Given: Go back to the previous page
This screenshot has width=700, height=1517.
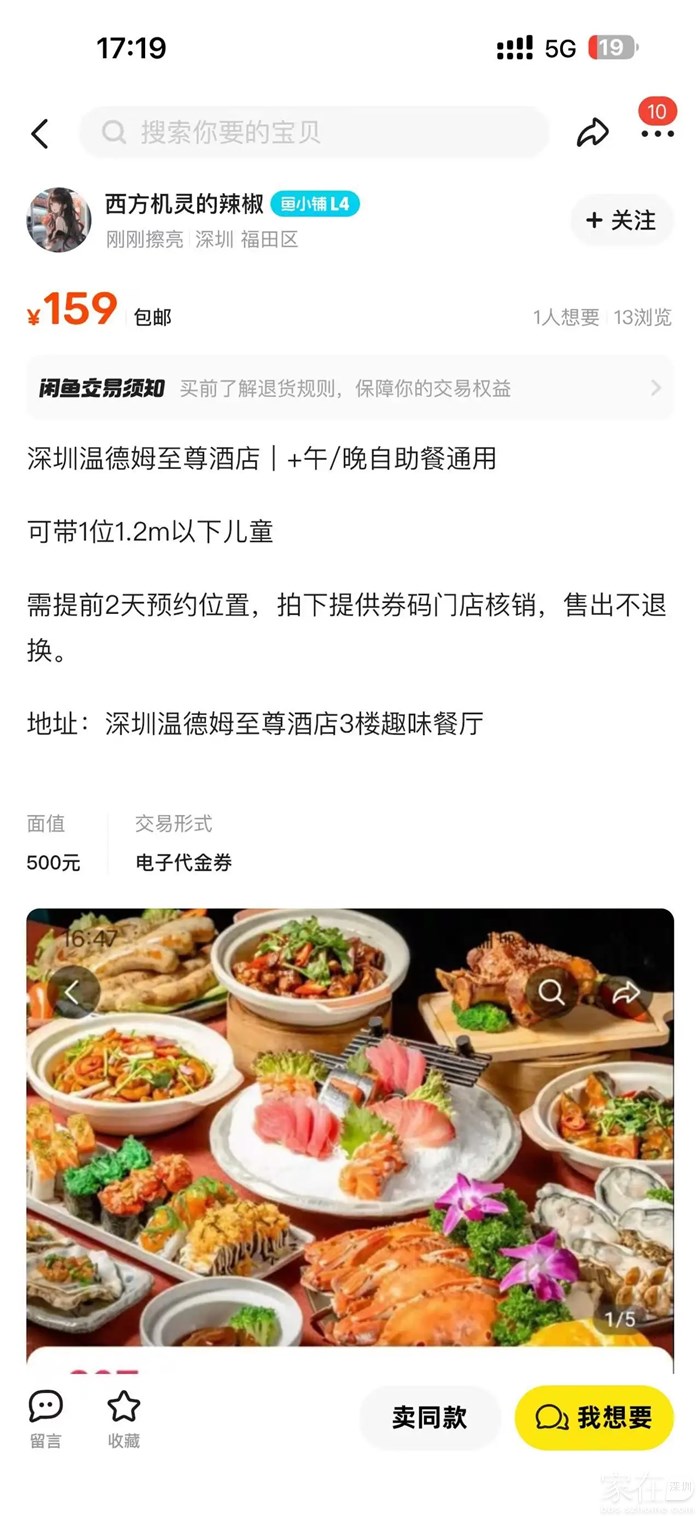Looking at the screenshot, I should click(x=40, y=133).
